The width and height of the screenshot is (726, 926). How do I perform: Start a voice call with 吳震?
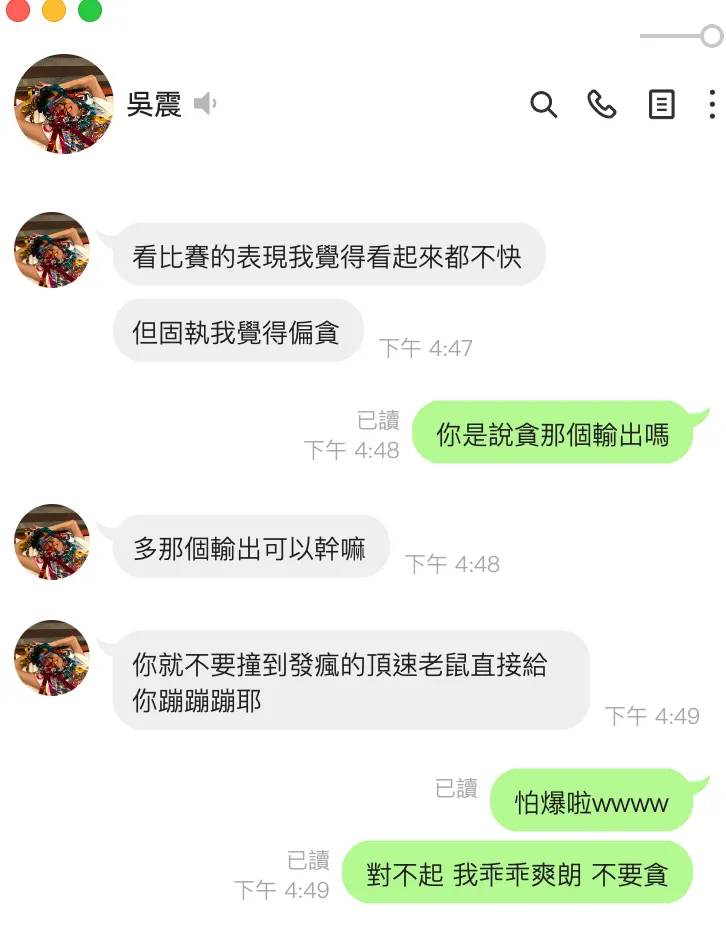602,104
